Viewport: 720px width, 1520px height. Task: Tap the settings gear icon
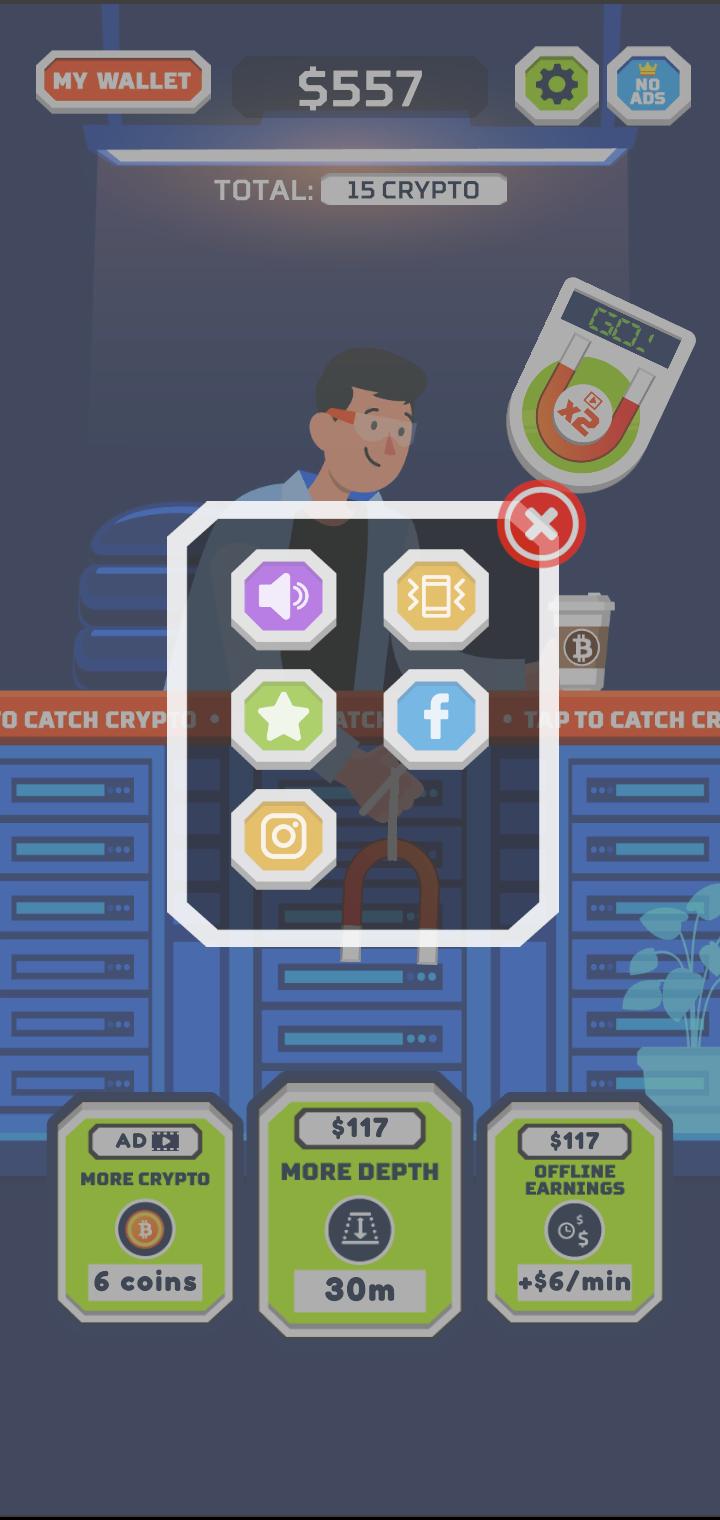(557, 86)
